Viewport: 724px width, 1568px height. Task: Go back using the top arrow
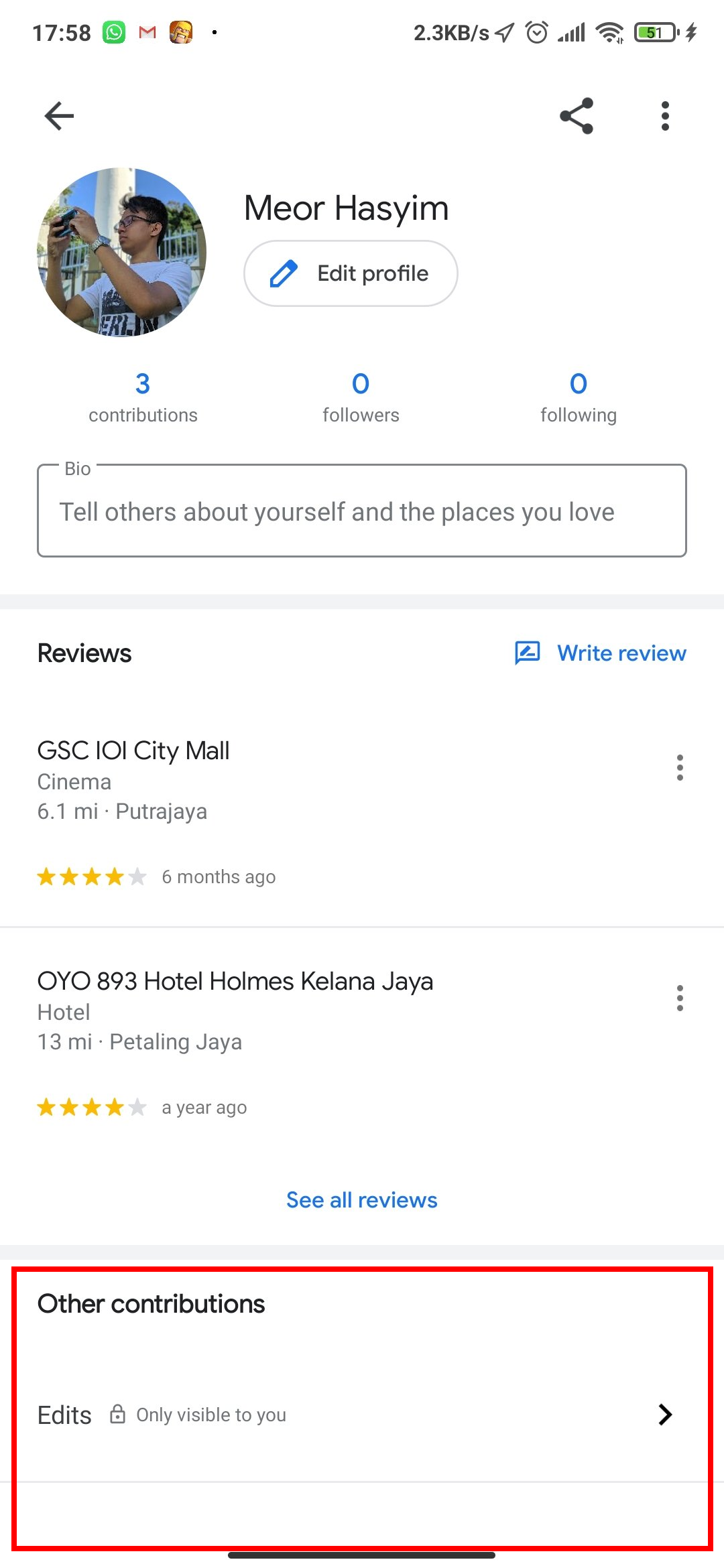click(59, 116)
